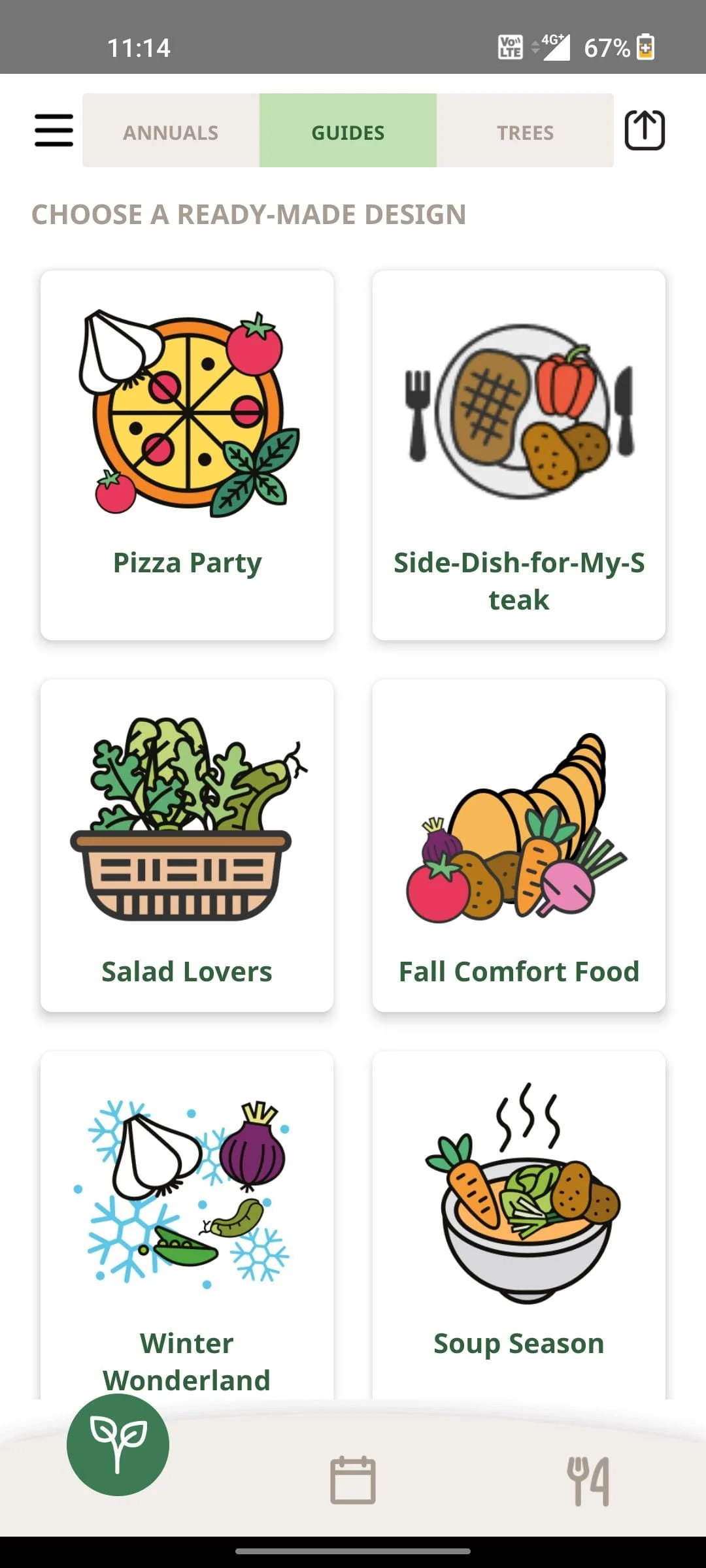Open the calendar view from bottom bar
Viewport: 706px width, 1568px height.
pos(353,1482)
